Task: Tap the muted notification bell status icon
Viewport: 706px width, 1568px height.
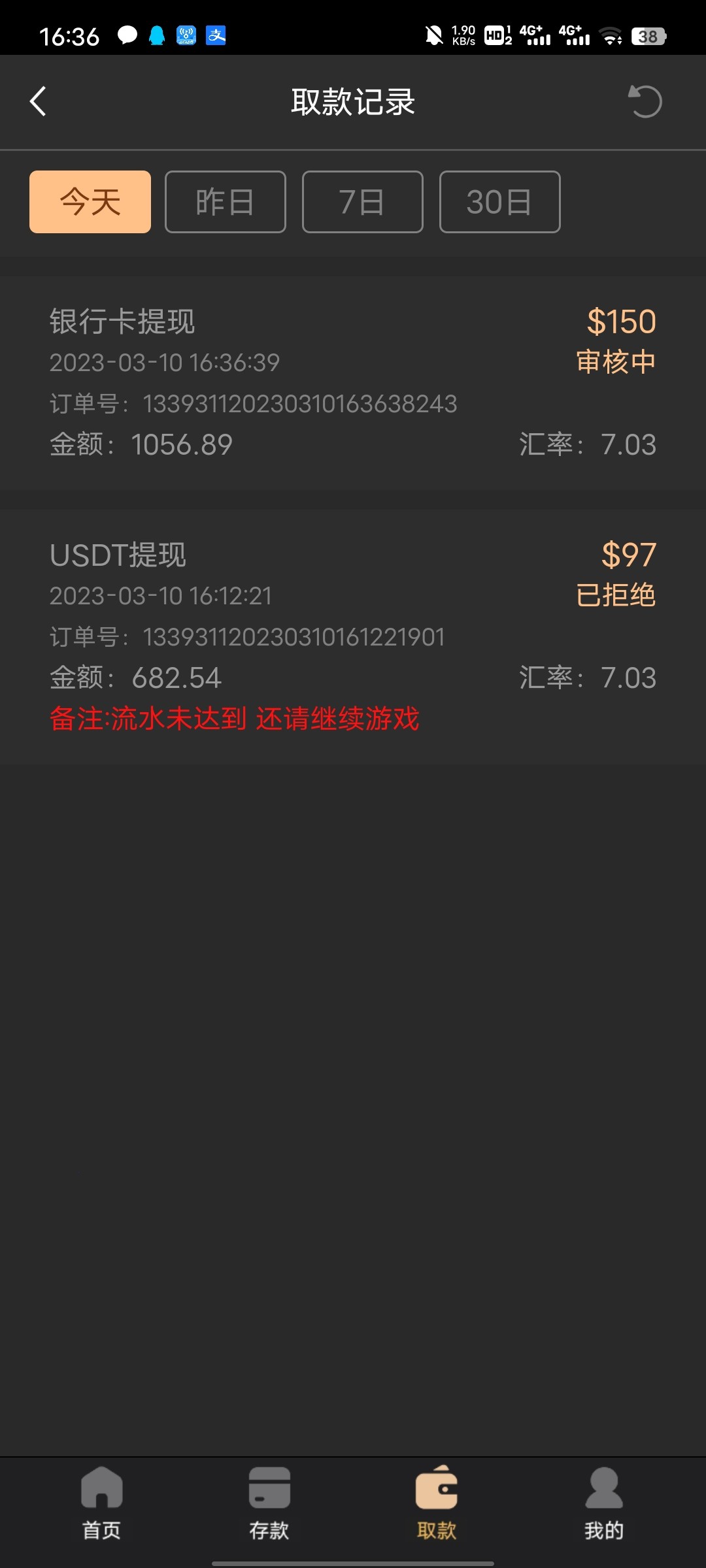Action: (x=433, y=36)
